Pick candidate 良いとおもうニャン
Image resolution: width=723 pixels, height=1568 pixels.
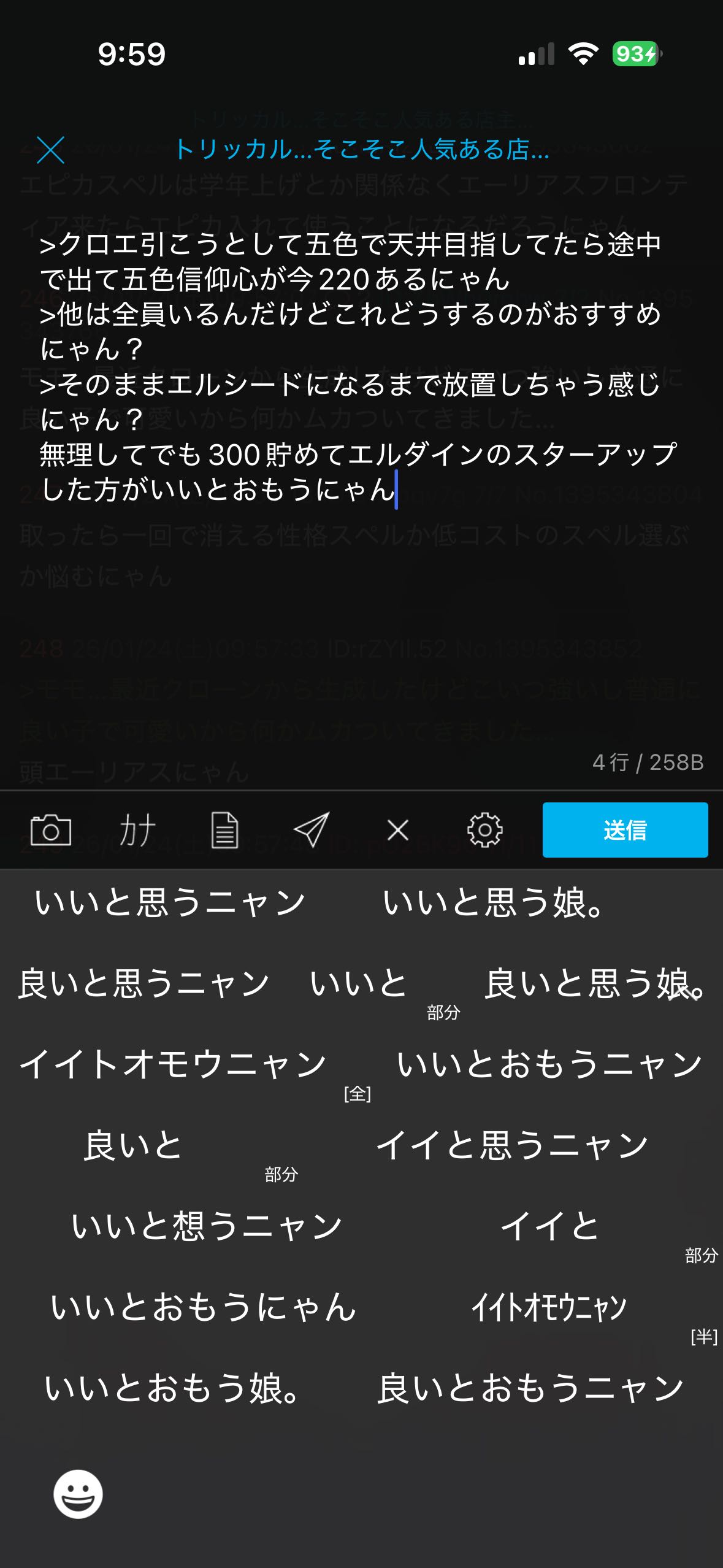[x=530, y=1388]
